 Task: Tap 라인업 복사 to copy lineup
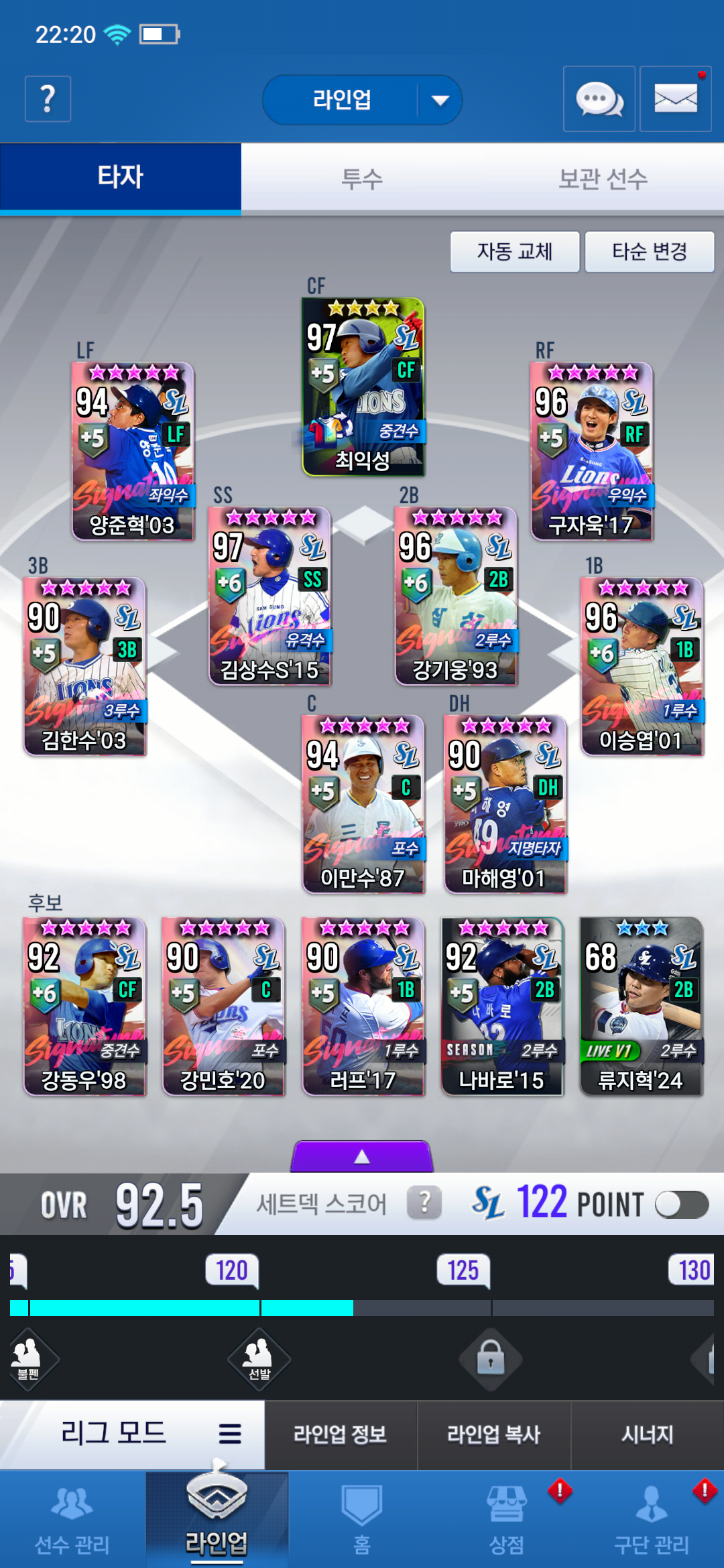coord(494,1435)
